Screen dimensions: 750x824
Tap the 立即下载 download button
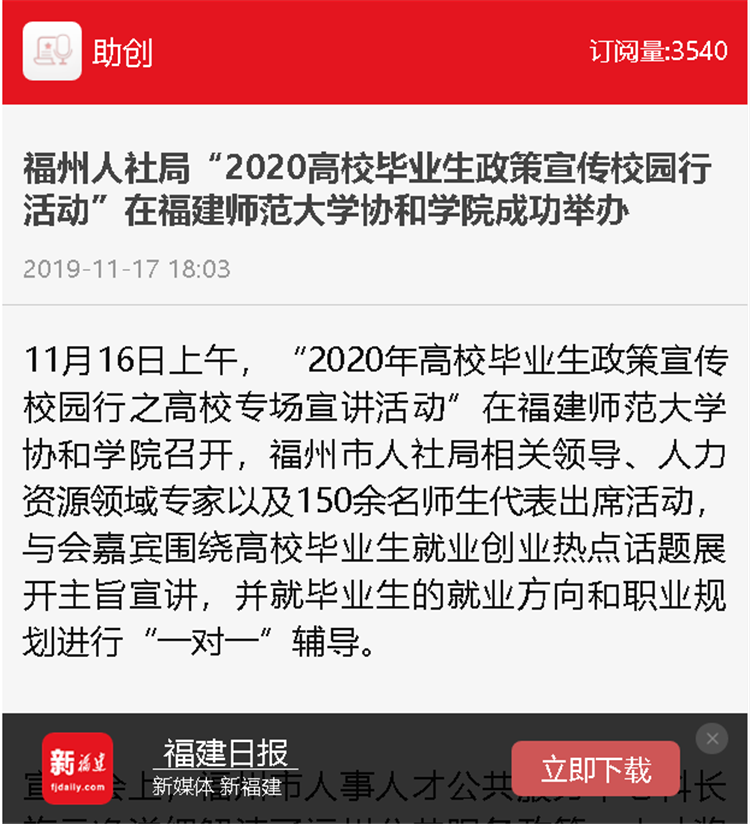pyautogui.click(x=596, y=769)
